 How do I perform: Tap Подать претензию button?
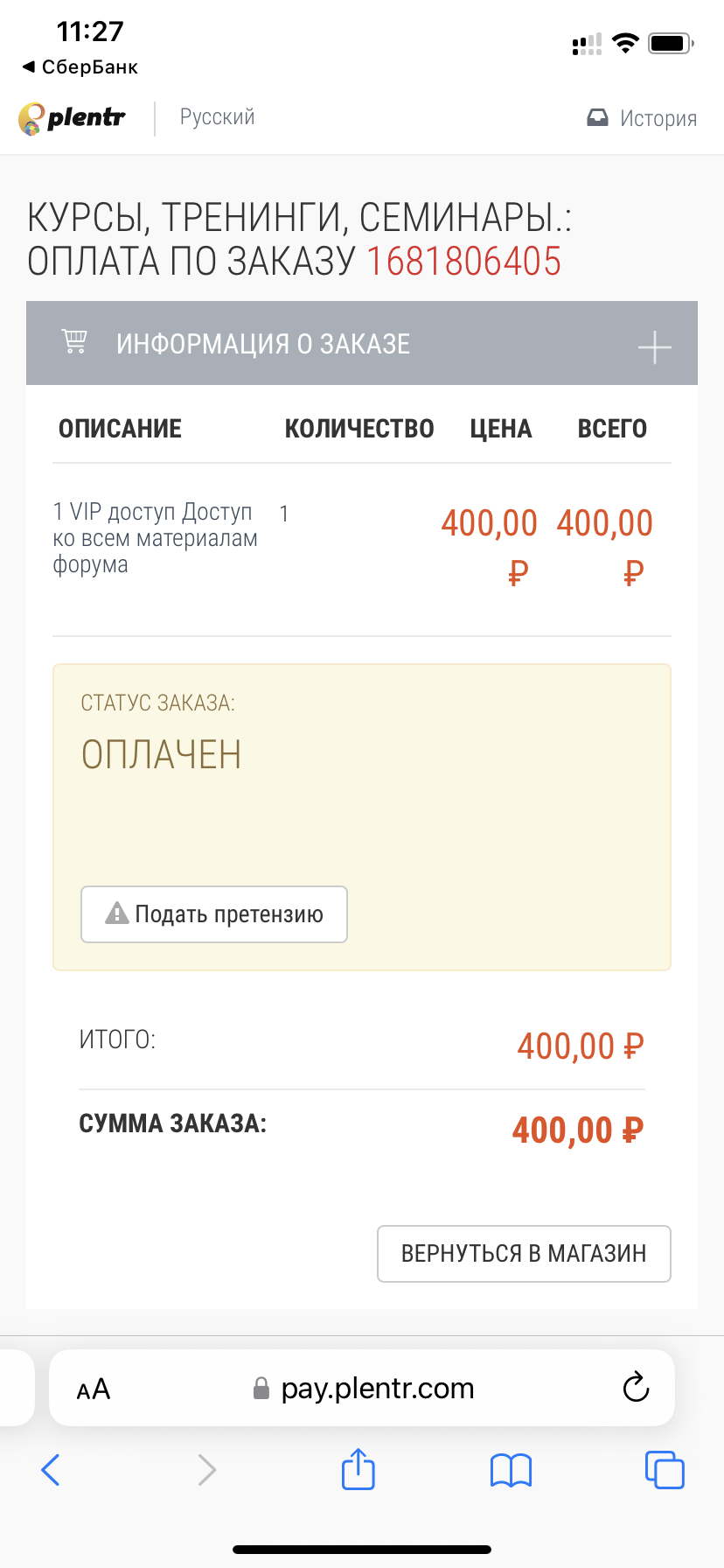pyautogui.click(x=214, y=914)
